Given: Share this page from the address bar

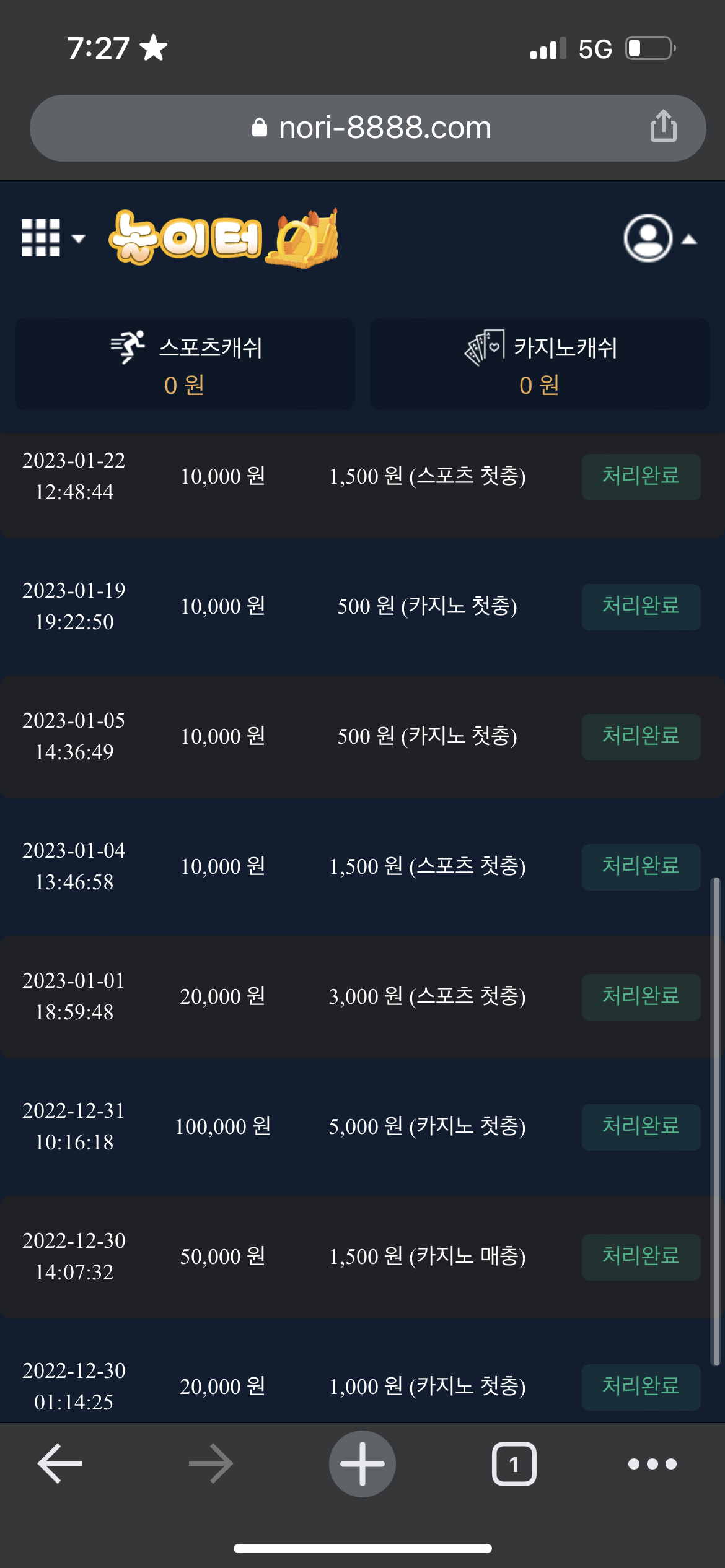Looking at the screenshot, I should (x=663, y=126).
